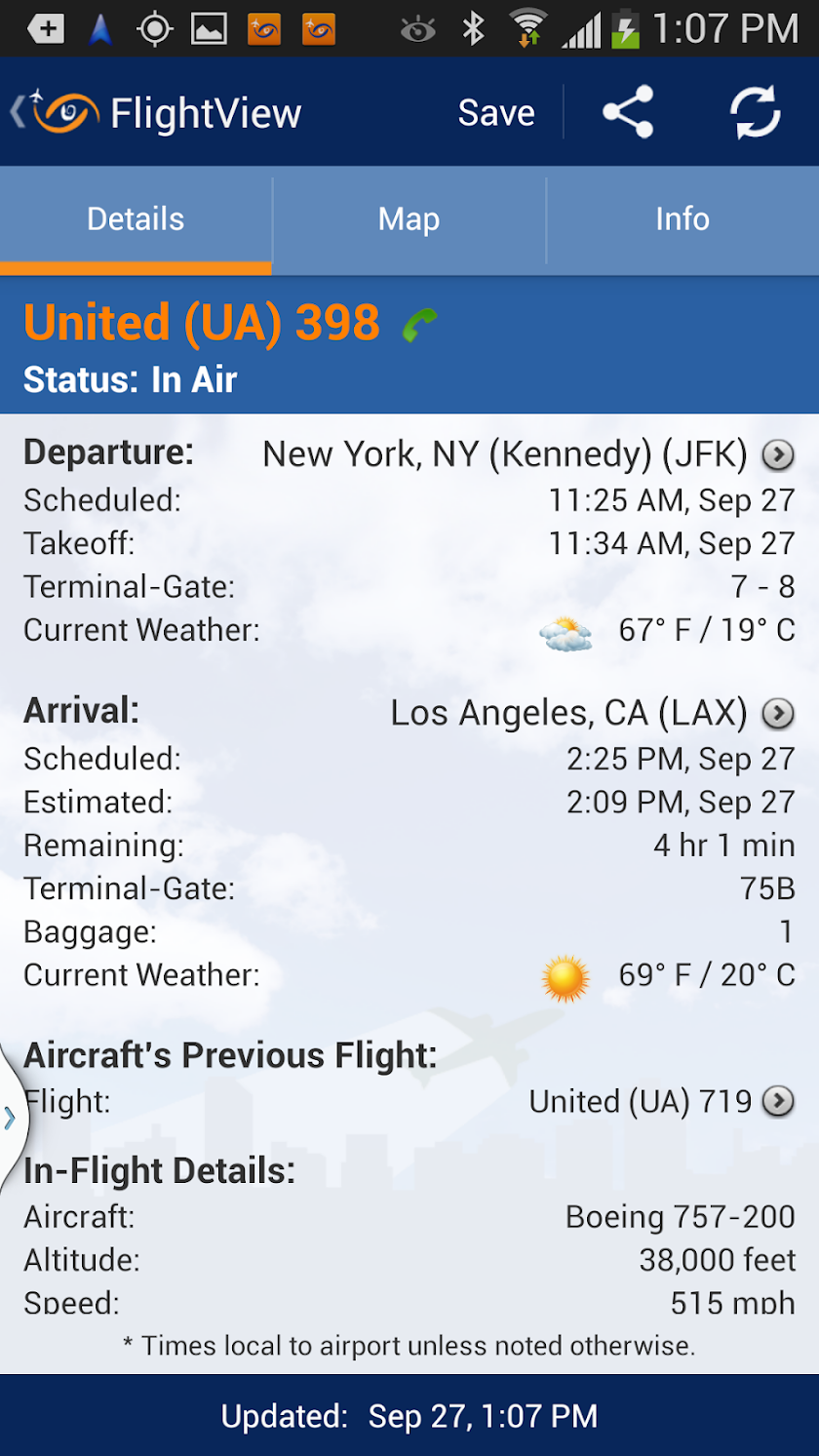Save this flight
The height and width of the screenshot is (1456, 819).
click(x=495, y=113)
